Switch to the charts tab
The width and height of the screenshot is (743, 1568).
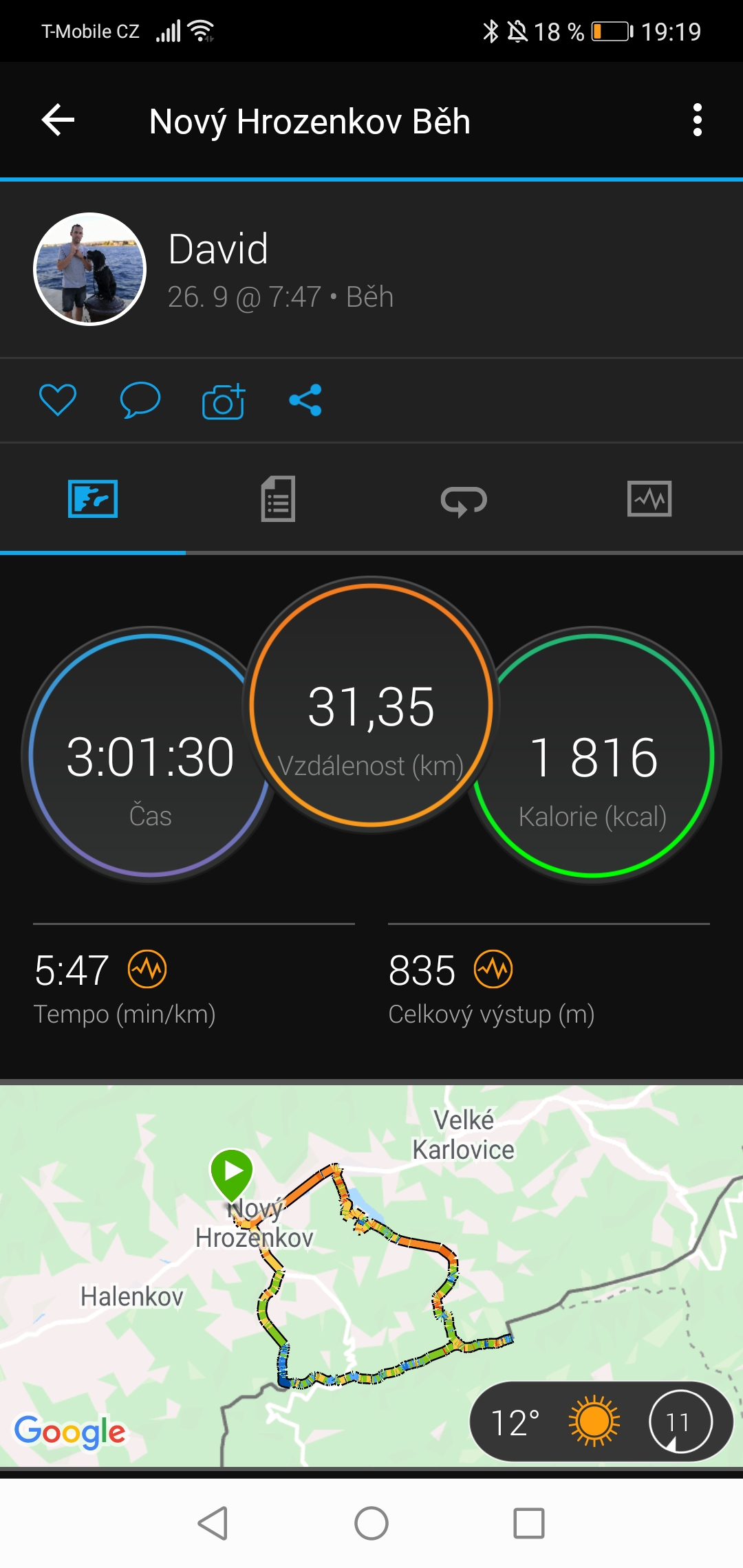tap(649, 499)
